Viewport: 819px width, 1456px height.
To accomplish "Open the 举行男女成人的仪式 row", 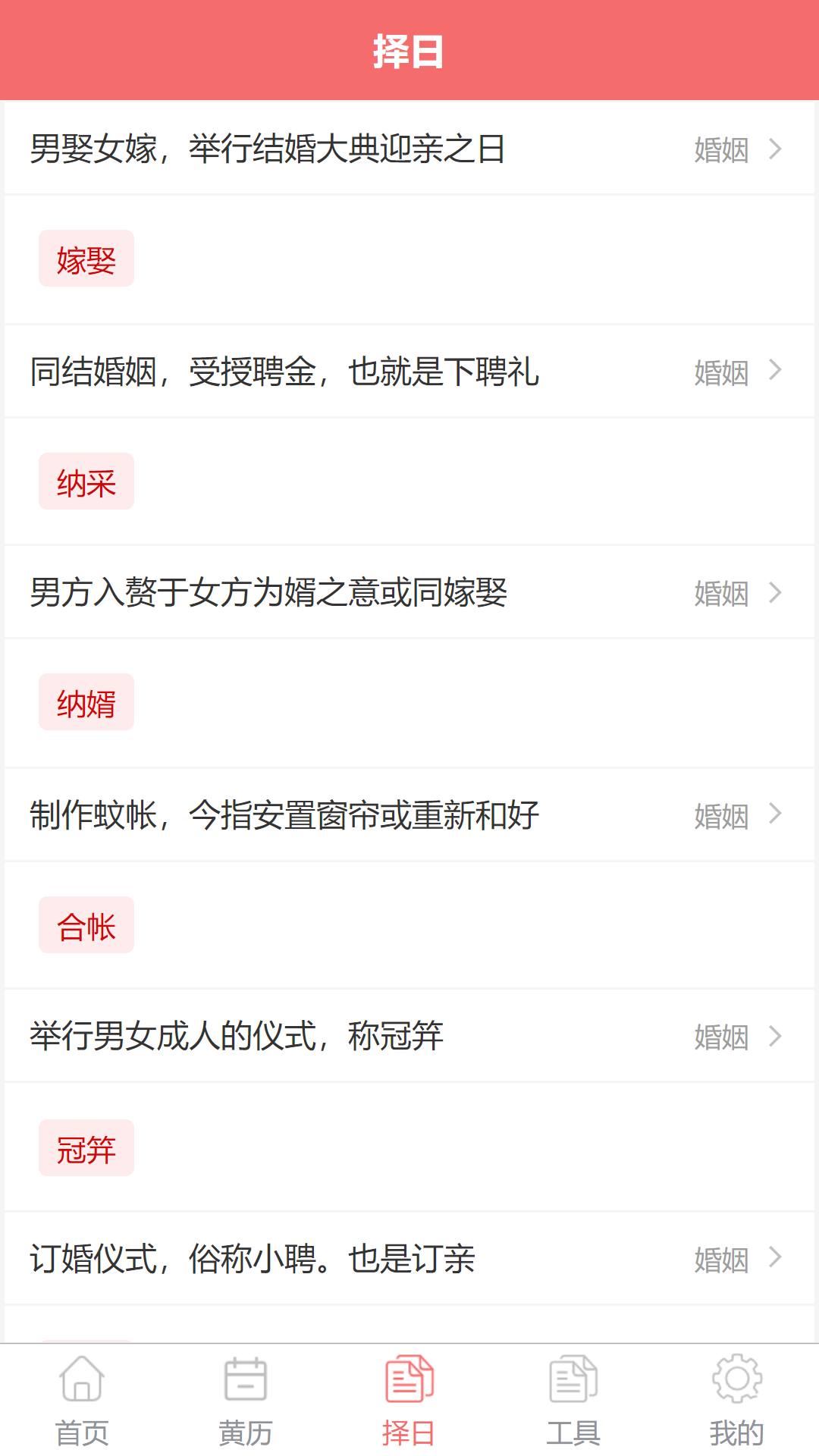I will [x=409, y=1036].
